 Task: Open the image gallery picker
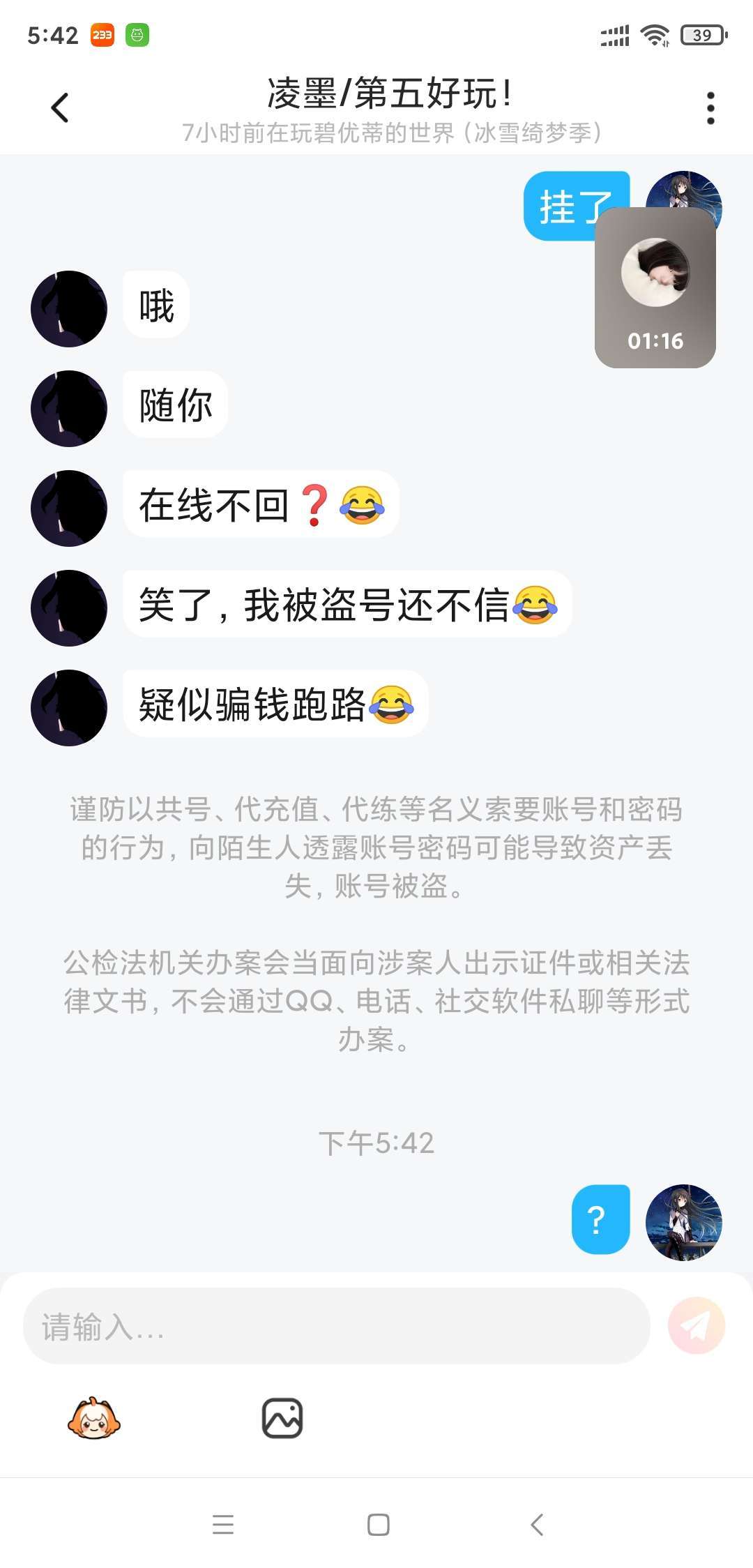tap(282, 1418)
